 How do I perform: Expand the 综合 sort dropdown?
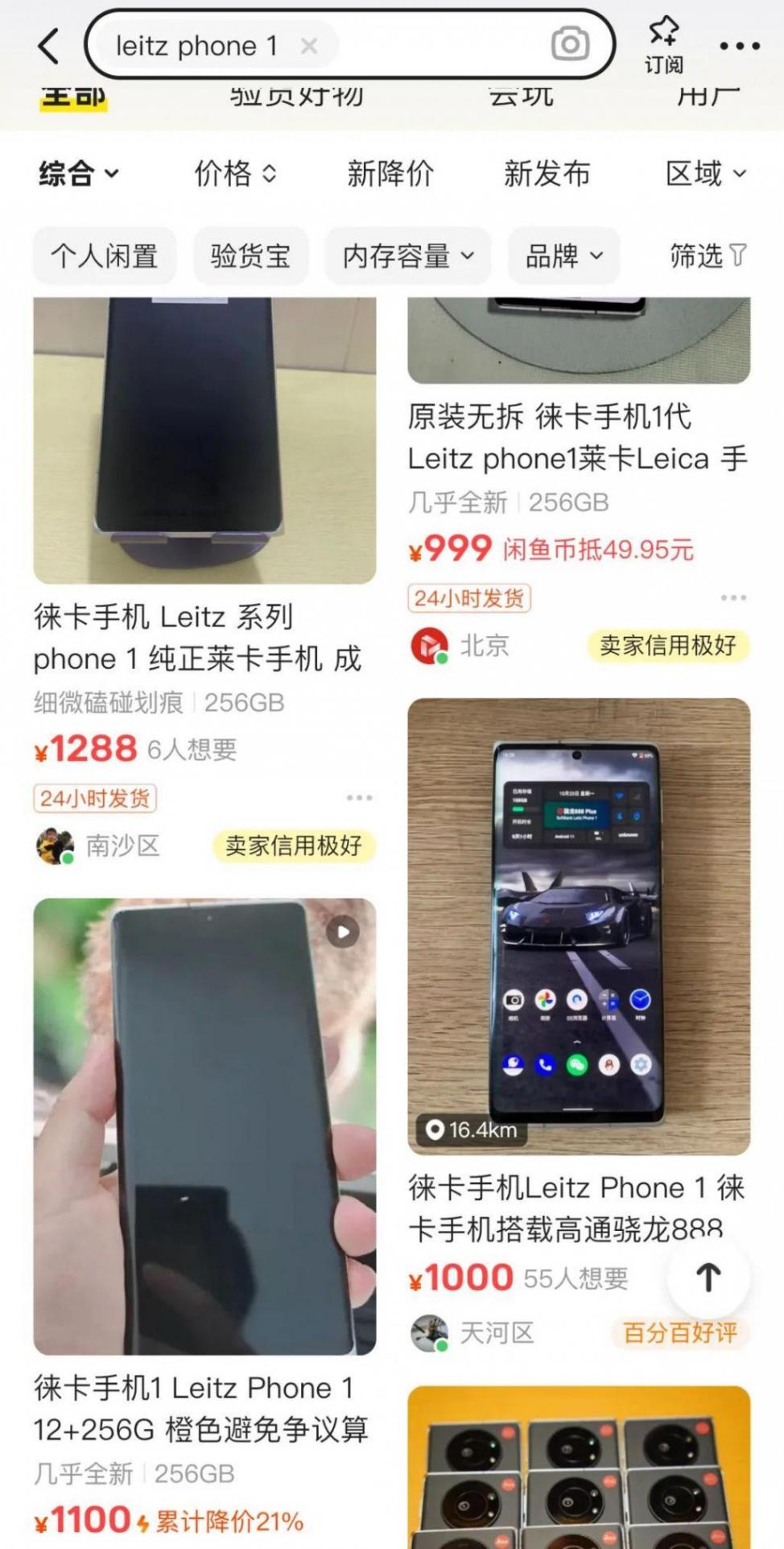(78, 173)
